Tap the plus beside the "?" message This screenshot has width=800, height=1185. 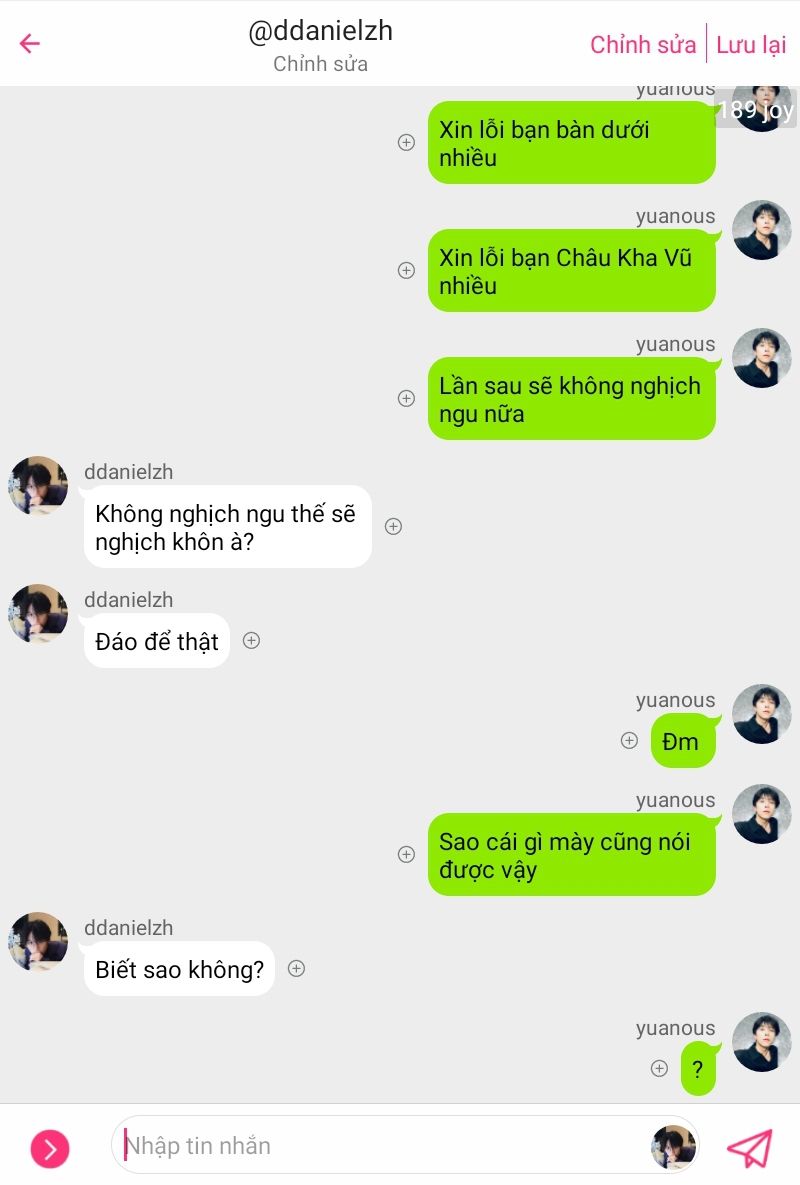point(659,1068)
